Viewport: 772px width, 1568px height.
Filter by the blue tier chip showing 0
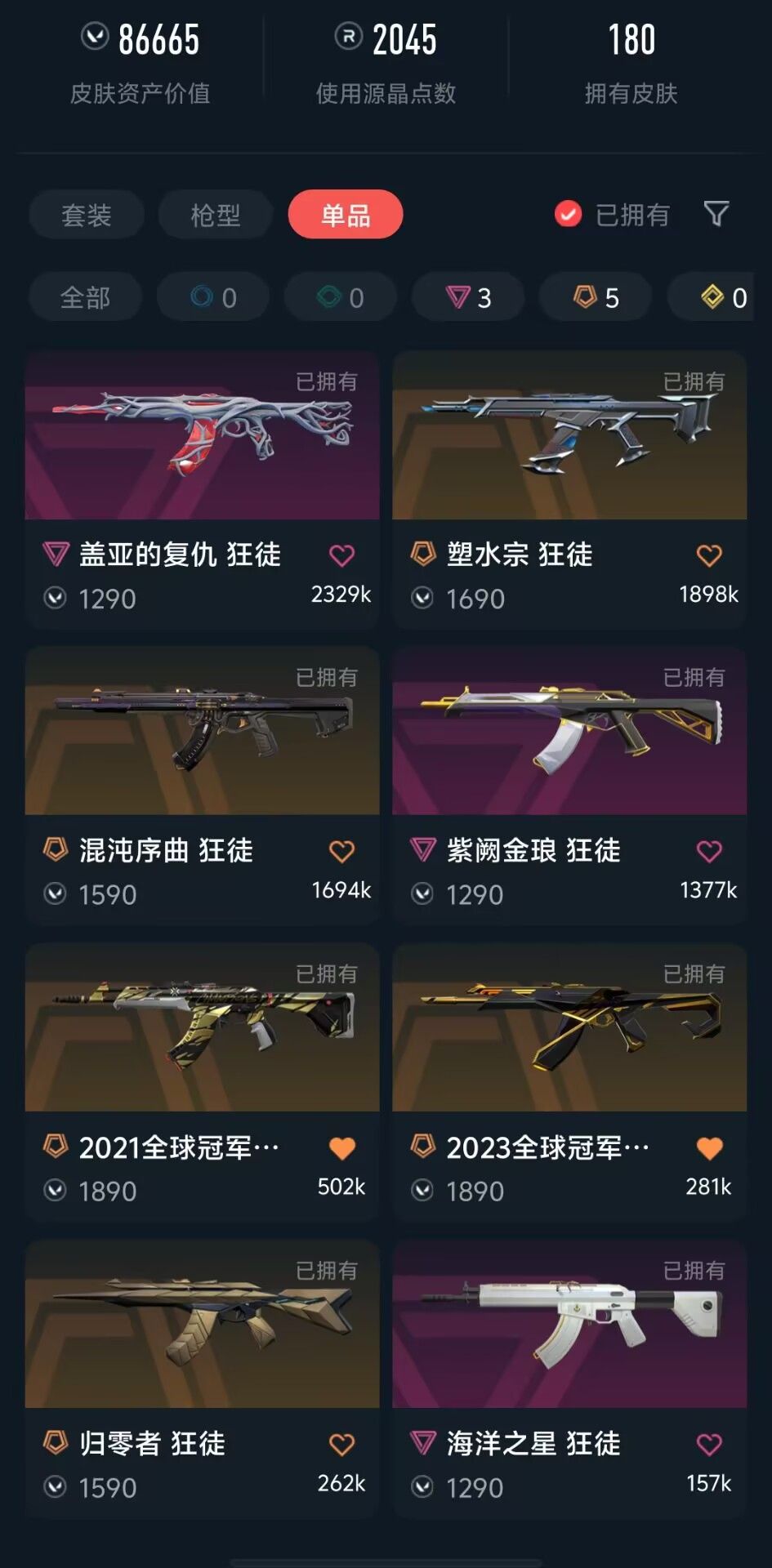pos(214,297)
